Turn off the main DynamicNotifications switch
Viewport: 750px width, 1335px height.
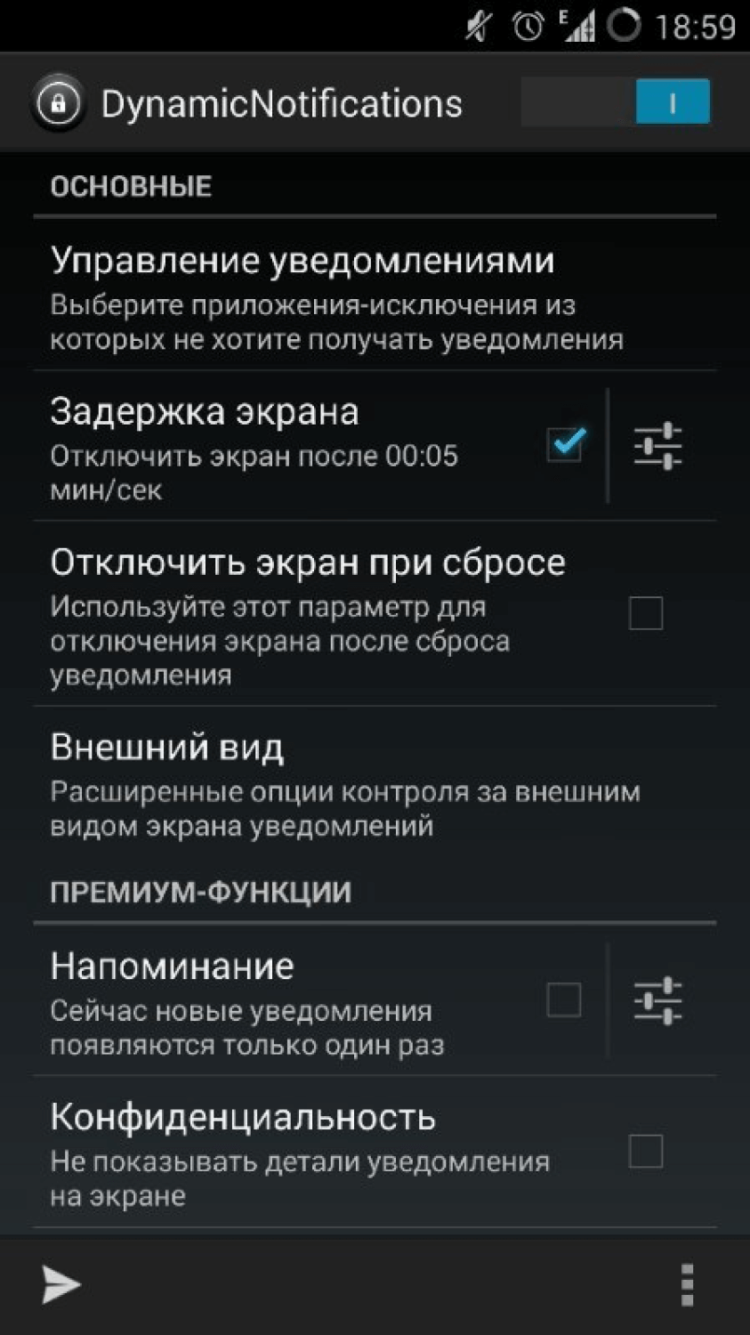click(616, 101)
